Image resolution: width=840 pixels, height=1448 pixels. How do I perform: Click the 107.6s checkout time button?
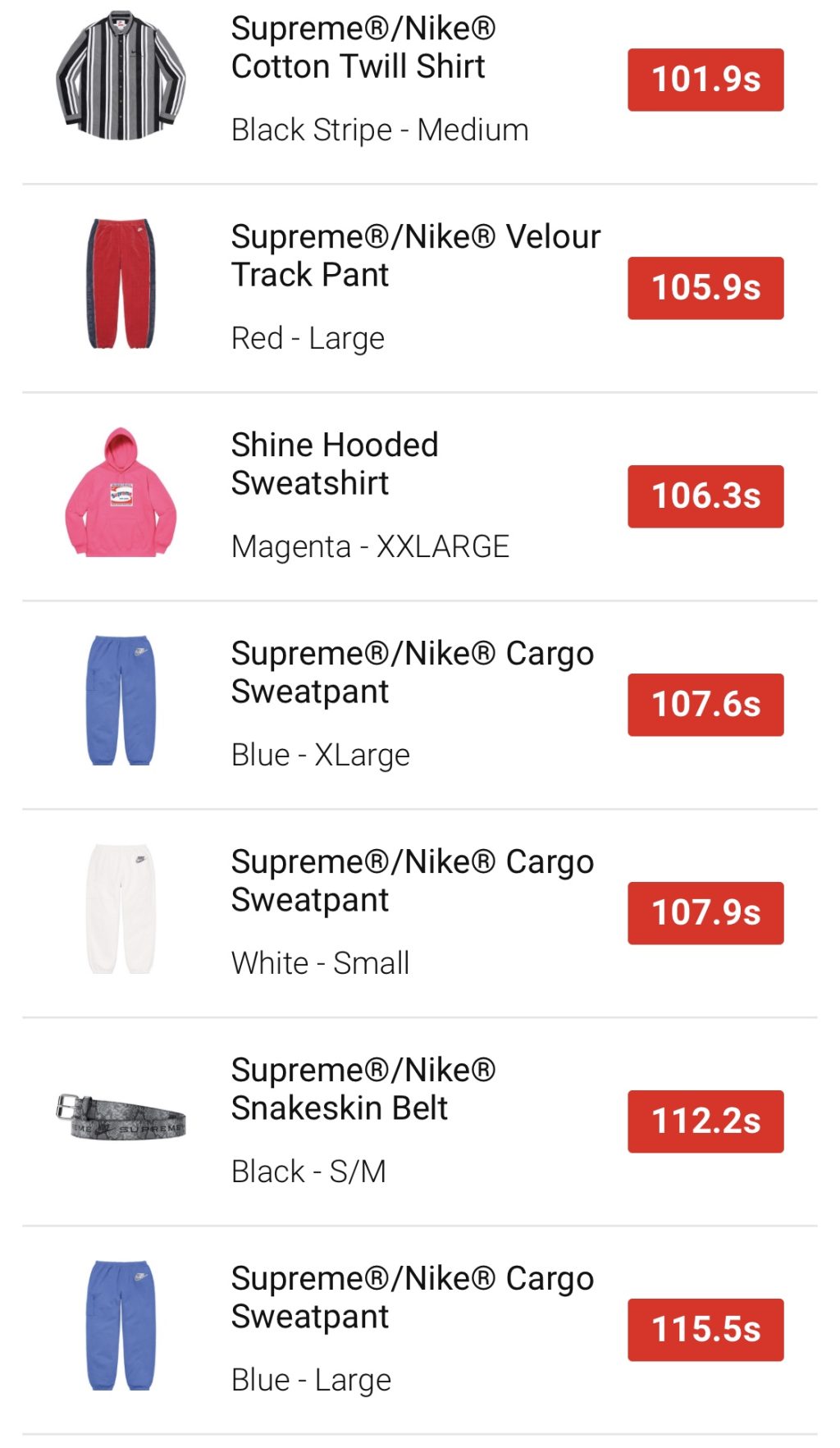705,703
